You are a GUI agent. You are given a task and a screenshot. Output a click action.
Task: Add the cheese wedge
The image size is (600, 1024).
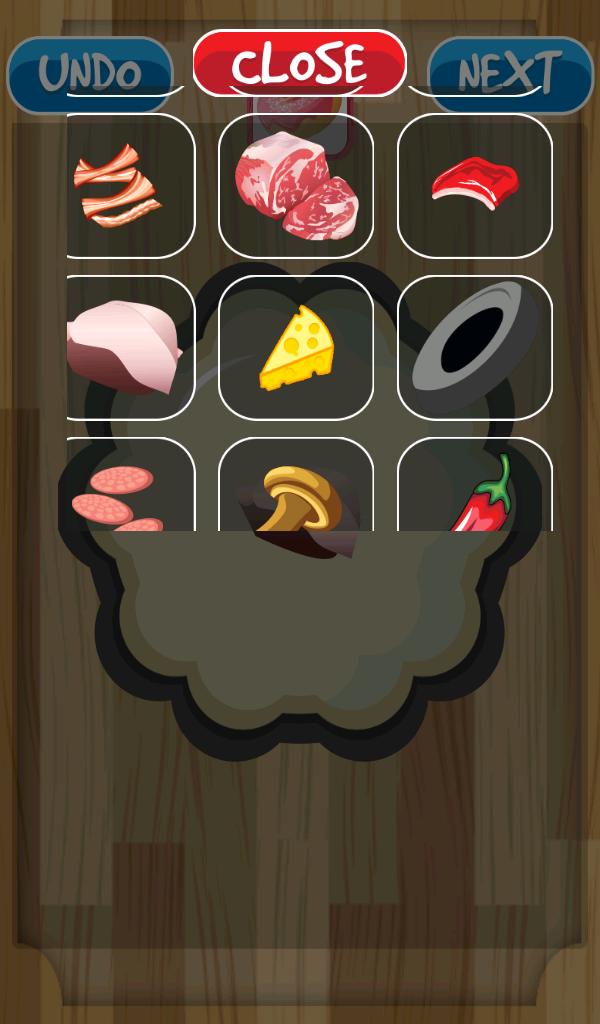296,347
